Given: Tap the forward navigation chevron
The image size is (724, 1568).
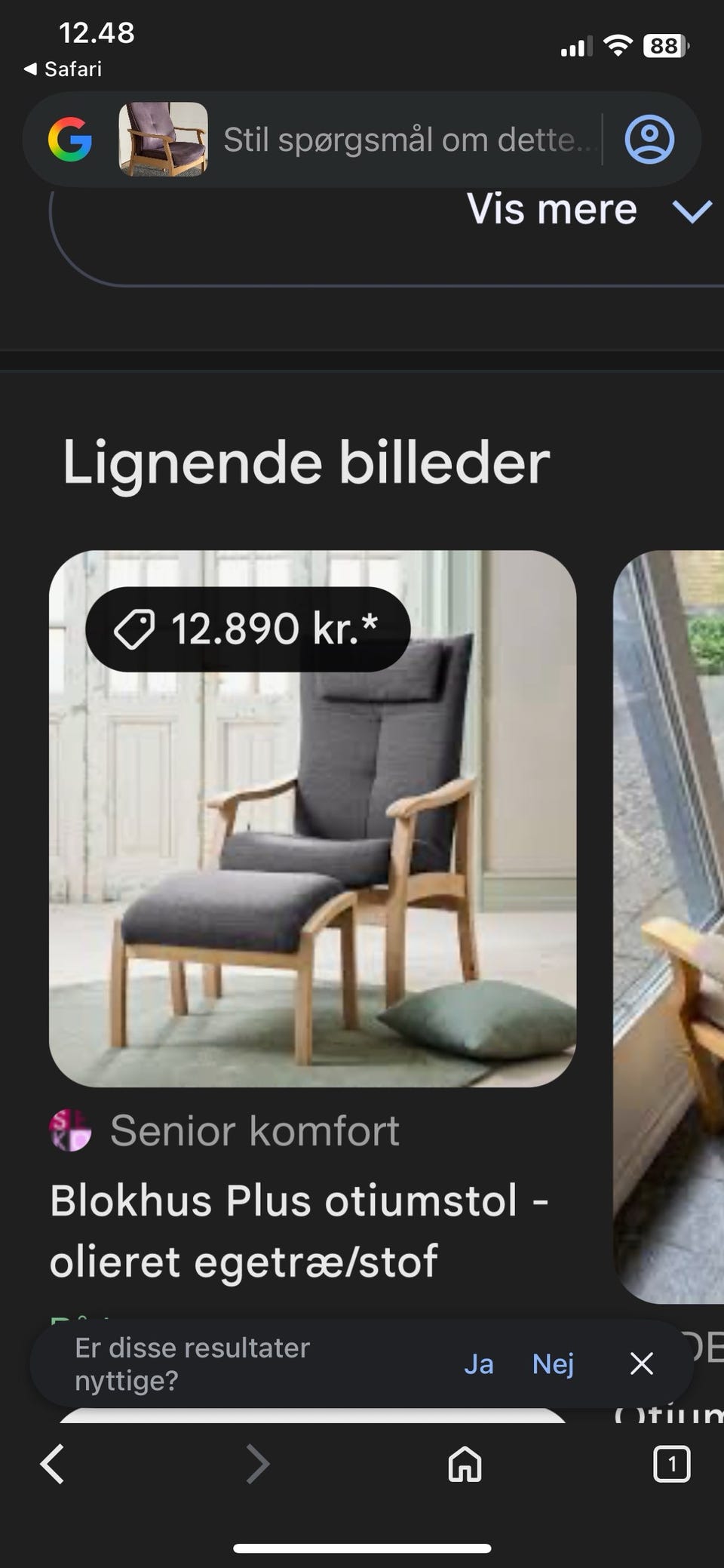Looking at the screenshot, I should coord(257,1465).
